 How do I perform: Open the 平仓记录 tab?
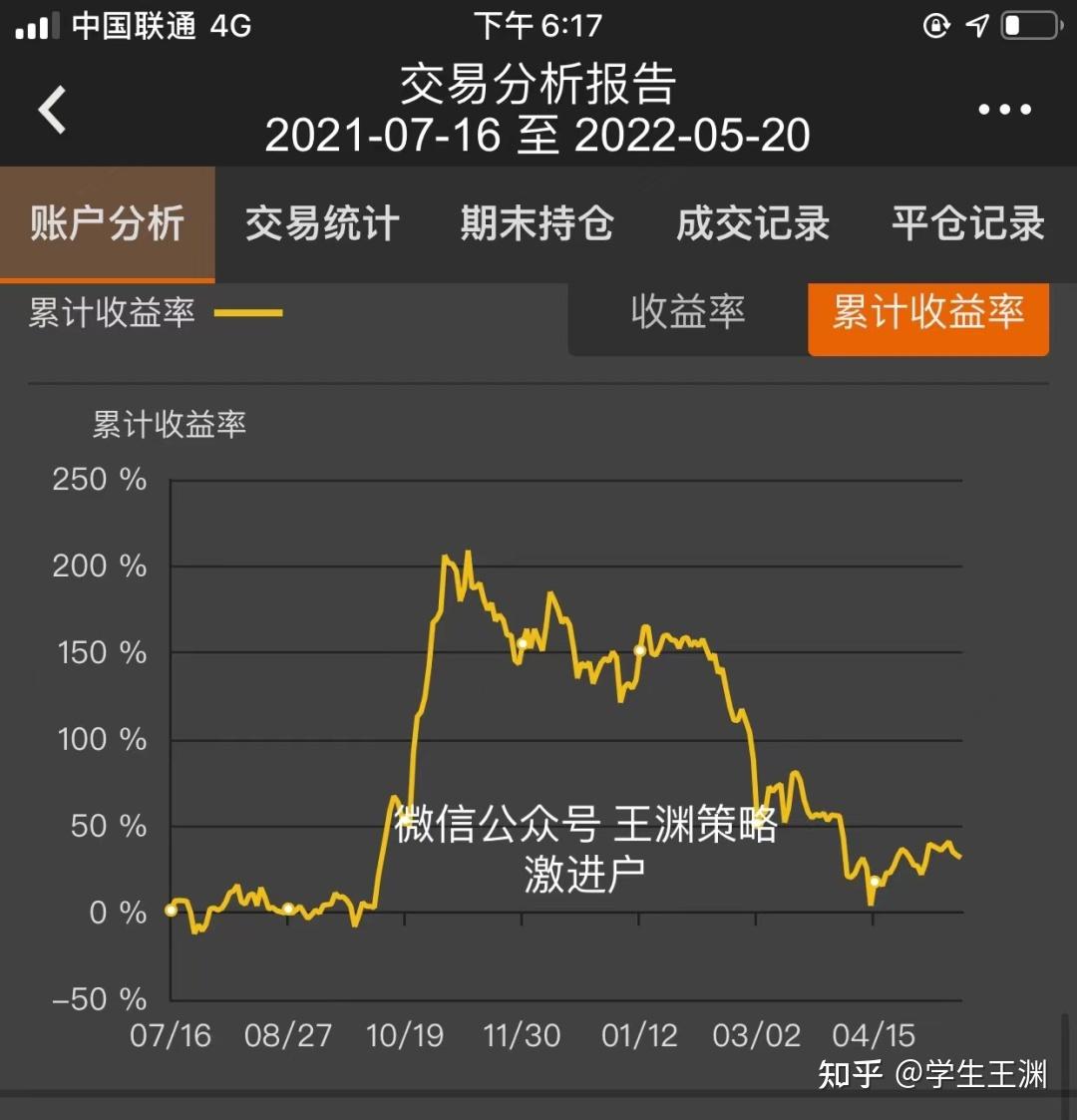coord(965,224)
